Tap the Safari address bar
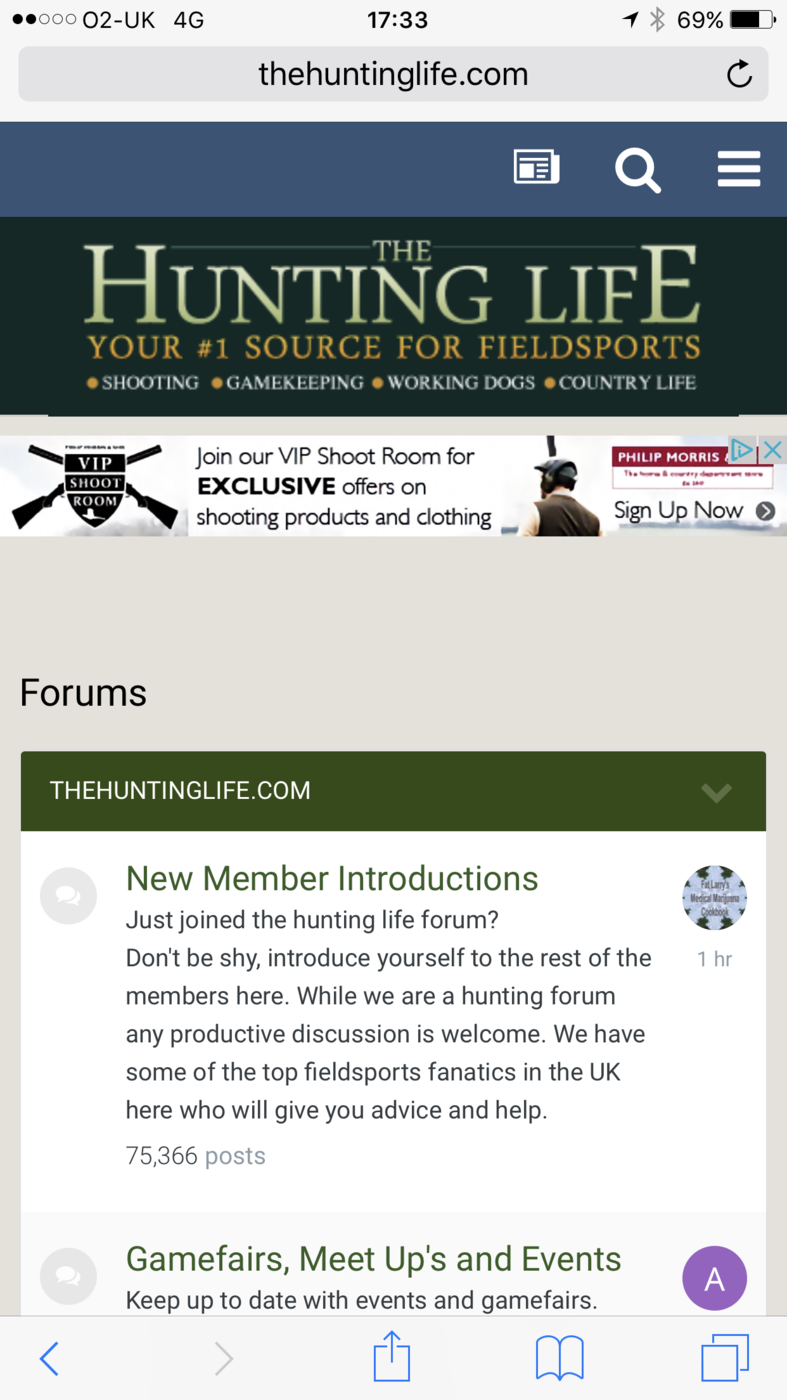The width and height of the screenshot is (787, 1400). coord(392,74)
